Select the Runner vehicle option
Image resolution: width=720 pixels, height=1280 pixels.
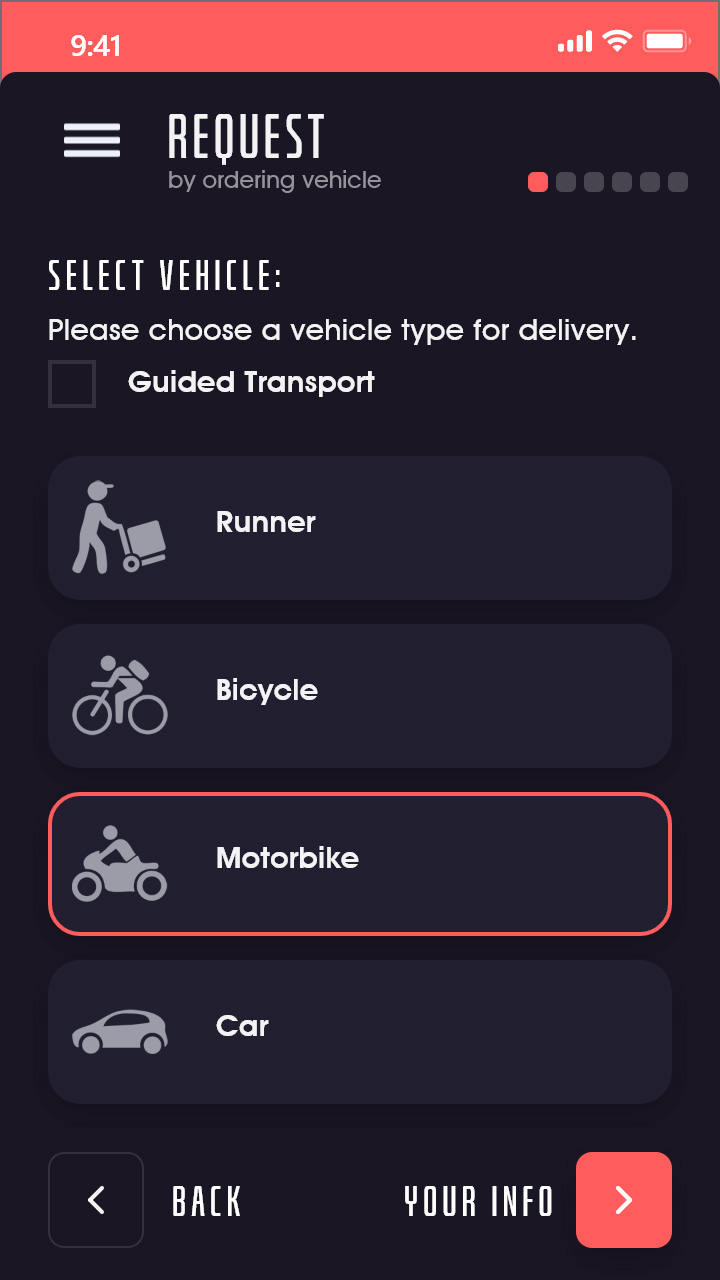[360, 528]
